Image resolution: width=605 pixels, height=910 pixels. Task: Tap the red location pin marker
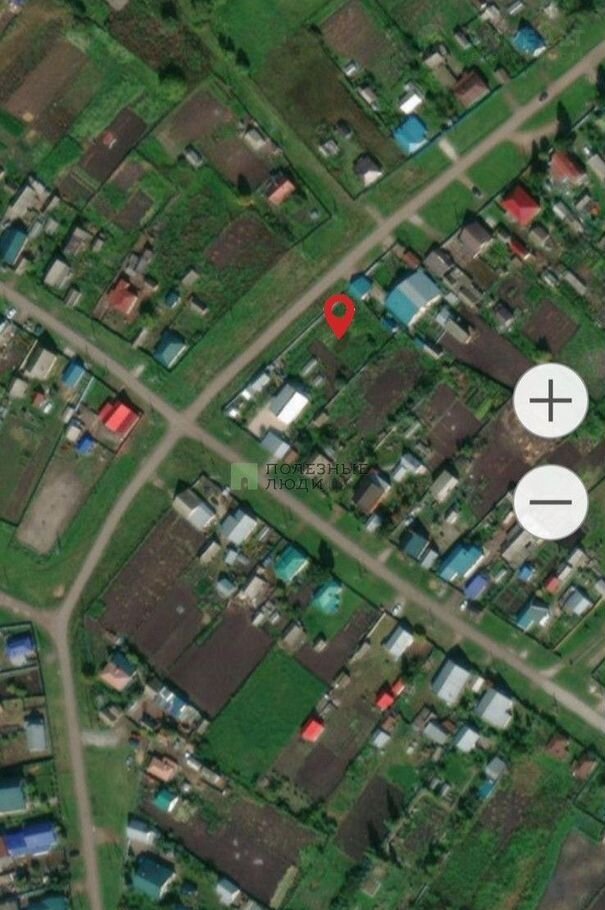click(x=340, y=314)
